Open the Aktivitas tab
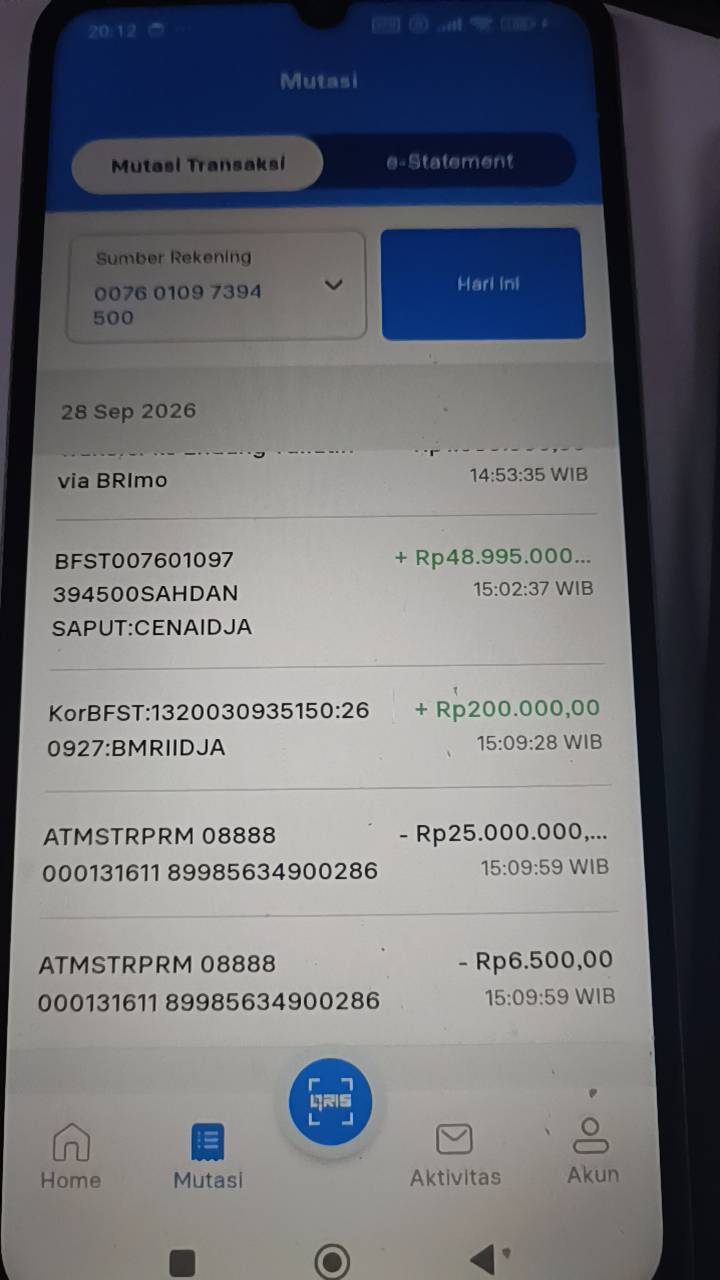 click(x=455, y=1154)
